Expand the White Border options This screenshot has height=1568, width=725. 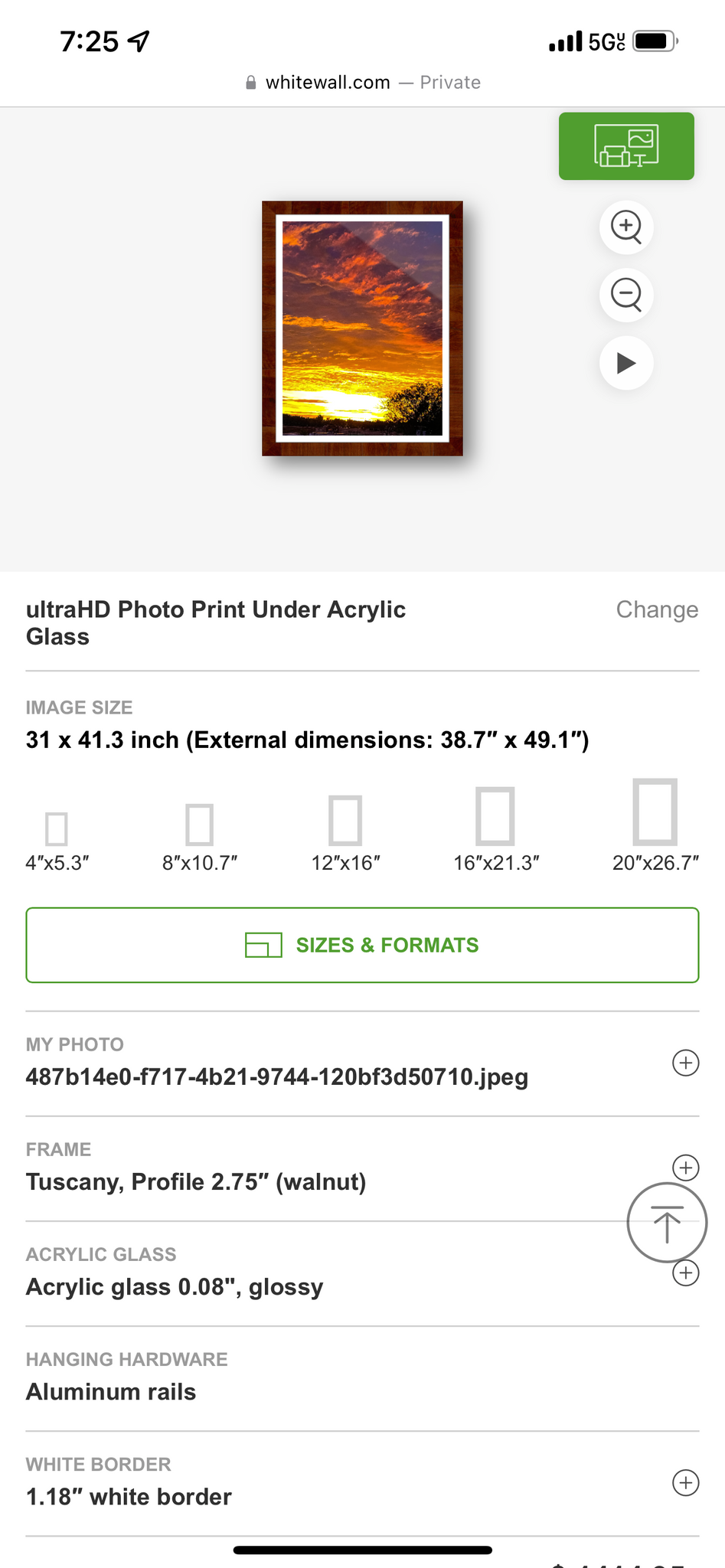tap(685, 1482)
